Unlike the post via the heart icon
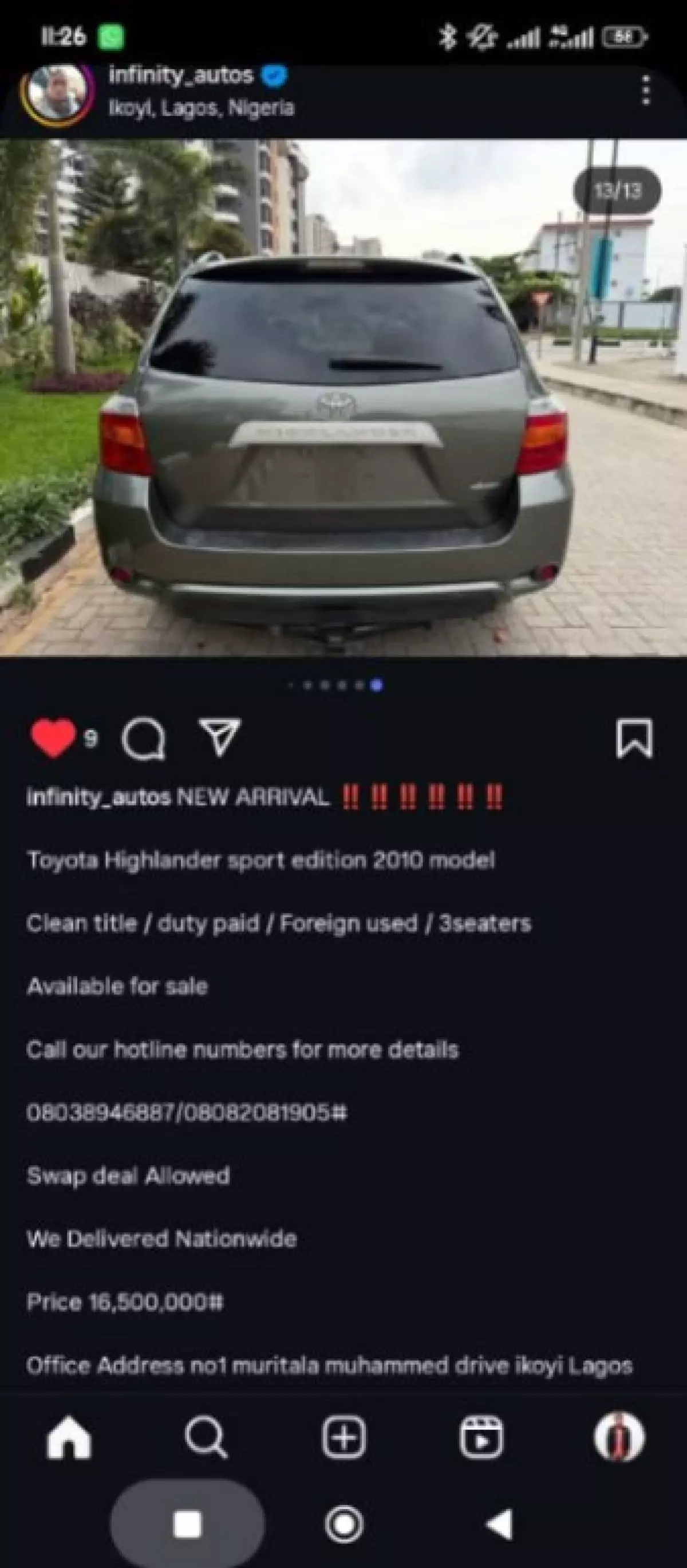This screenshot has width=687, height=1568. coord(53,738)
